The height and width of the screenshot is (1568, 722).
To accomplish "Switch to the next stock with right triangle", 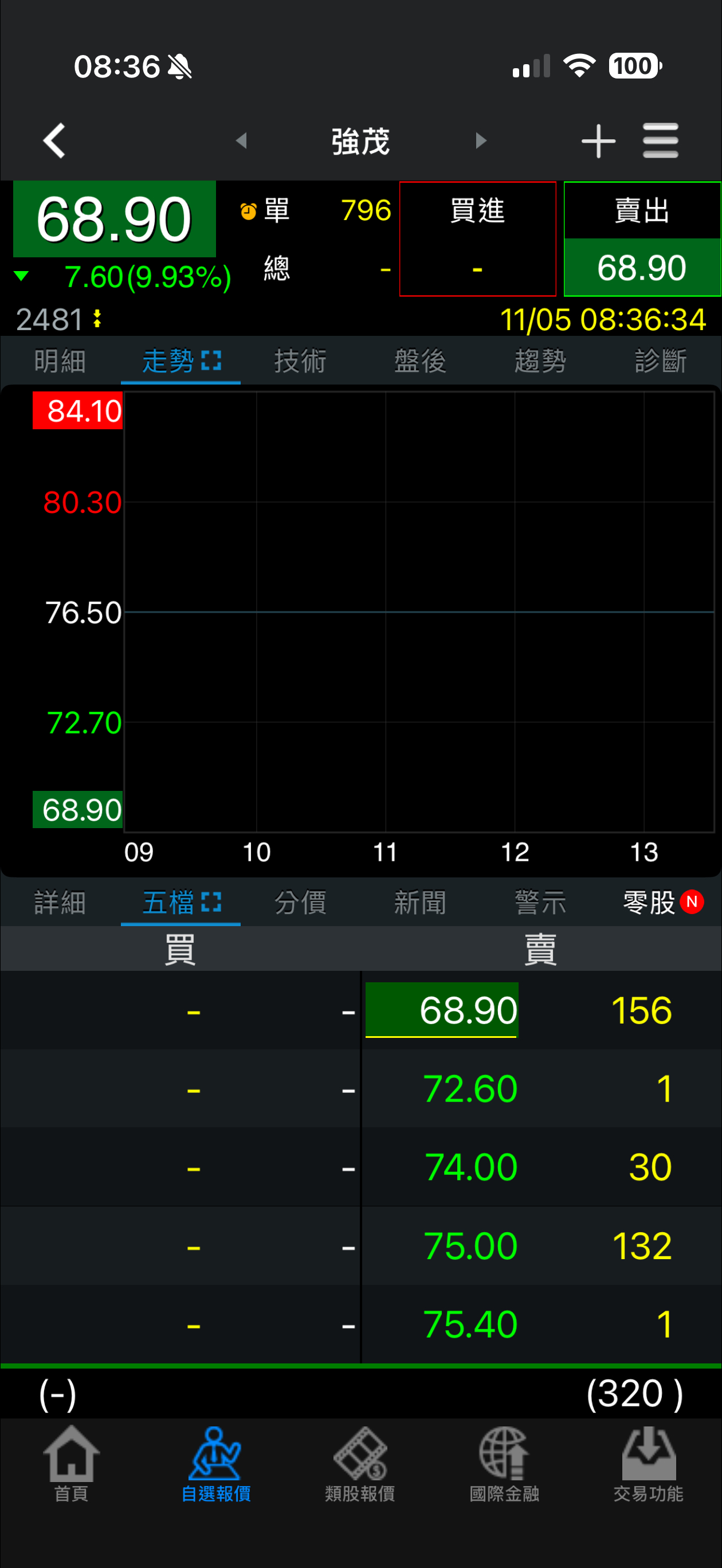I will (481, 140).
